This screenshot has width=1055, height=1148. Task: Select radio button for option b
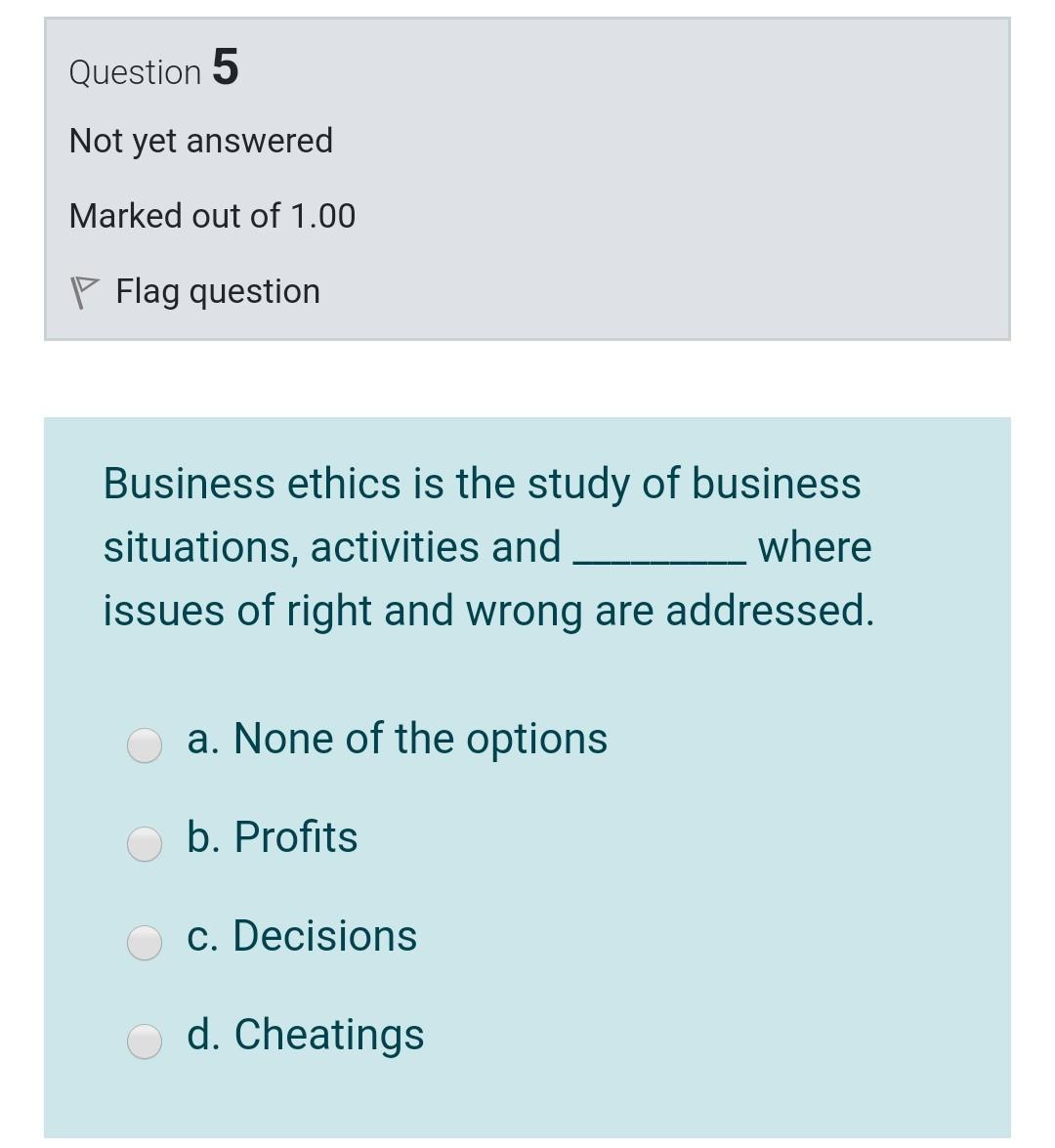pos(144,844)
